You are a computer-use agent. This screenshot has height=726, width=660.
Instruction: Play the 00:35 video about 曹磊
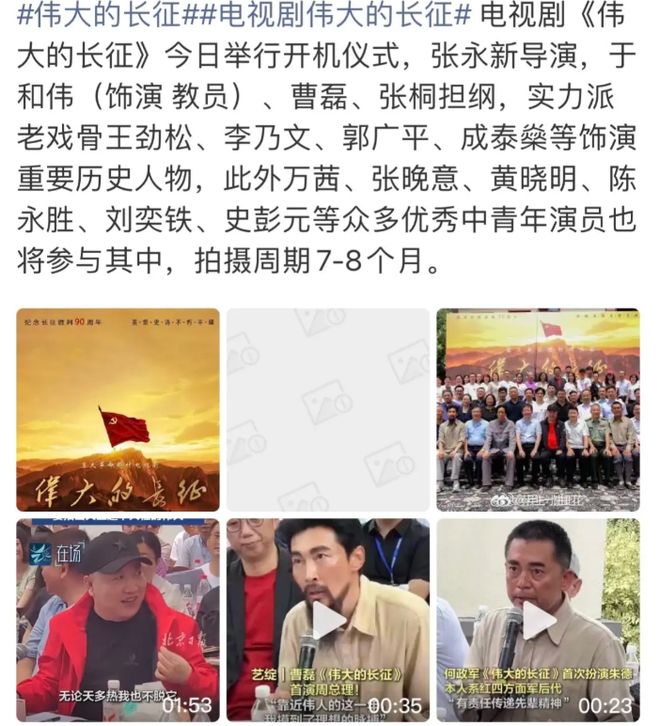(328, 619)
